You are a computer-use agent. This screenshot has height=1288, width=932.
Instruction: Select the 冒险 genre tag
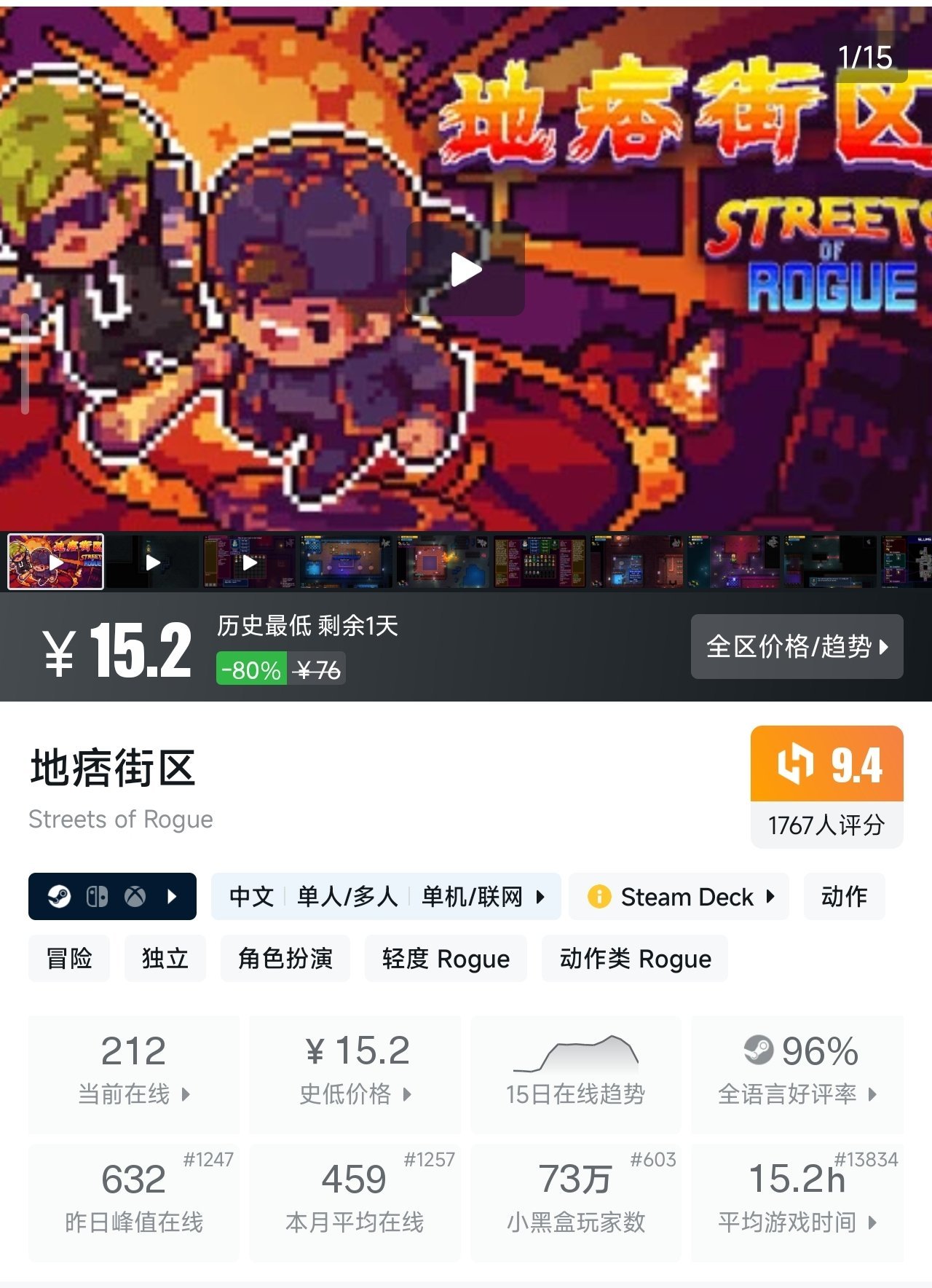tap(69, 958)
